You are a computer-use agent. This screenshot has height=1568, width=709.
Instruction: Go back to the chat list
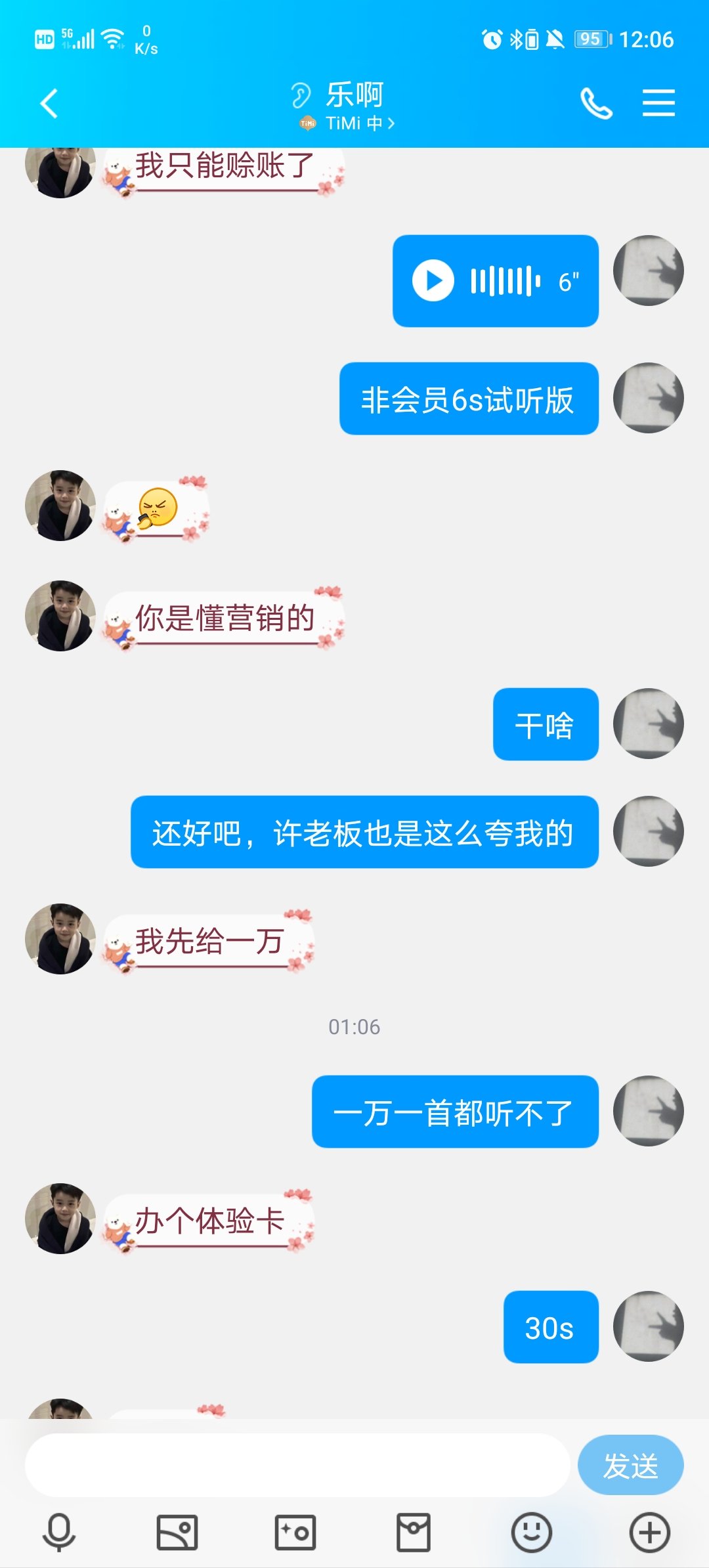pyautogui.click(x=49, y=104)
